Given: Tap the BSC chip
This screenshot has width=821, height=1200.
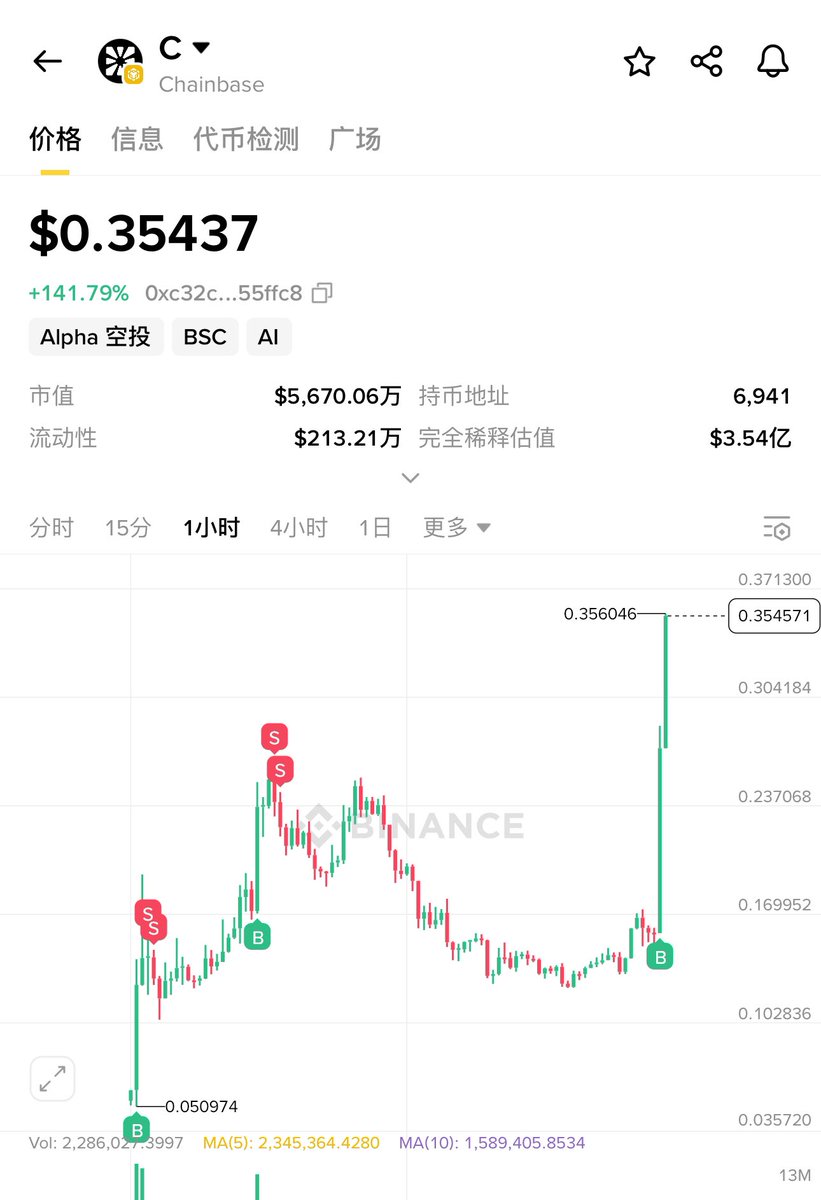Looking at the screenshot, I should [205, 337].
